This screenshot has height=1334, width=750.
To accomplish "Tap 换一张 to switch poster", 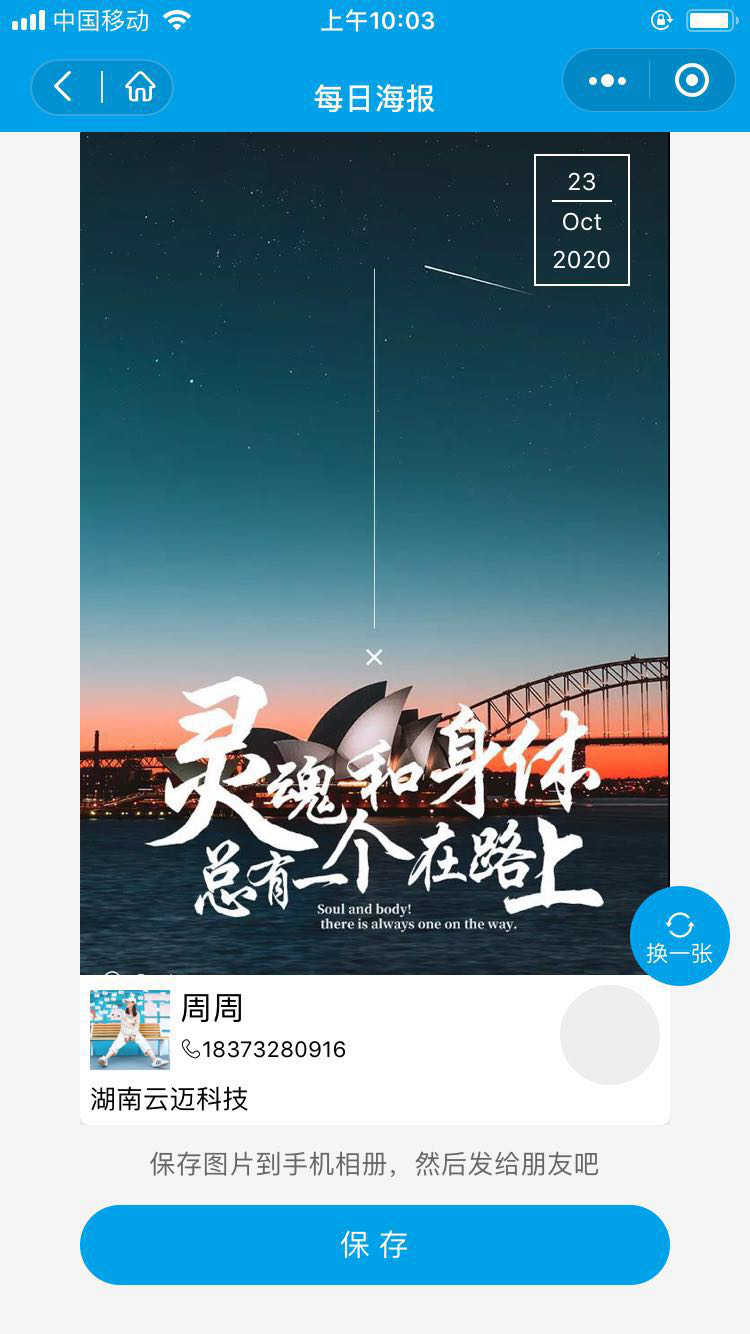I will click(680, 936).
